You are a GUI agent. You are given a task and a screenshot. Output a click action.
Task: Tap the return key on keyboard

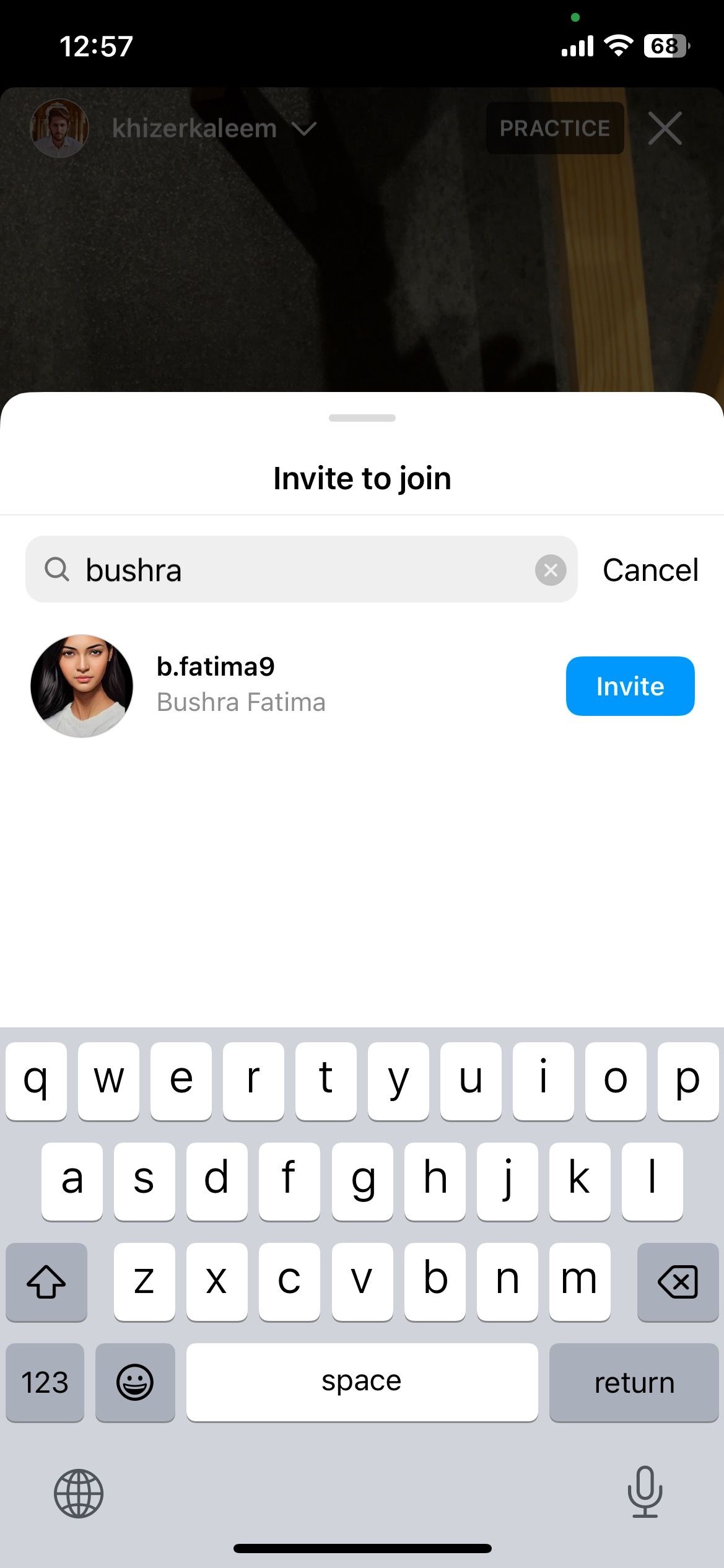tap(634, 1382)
